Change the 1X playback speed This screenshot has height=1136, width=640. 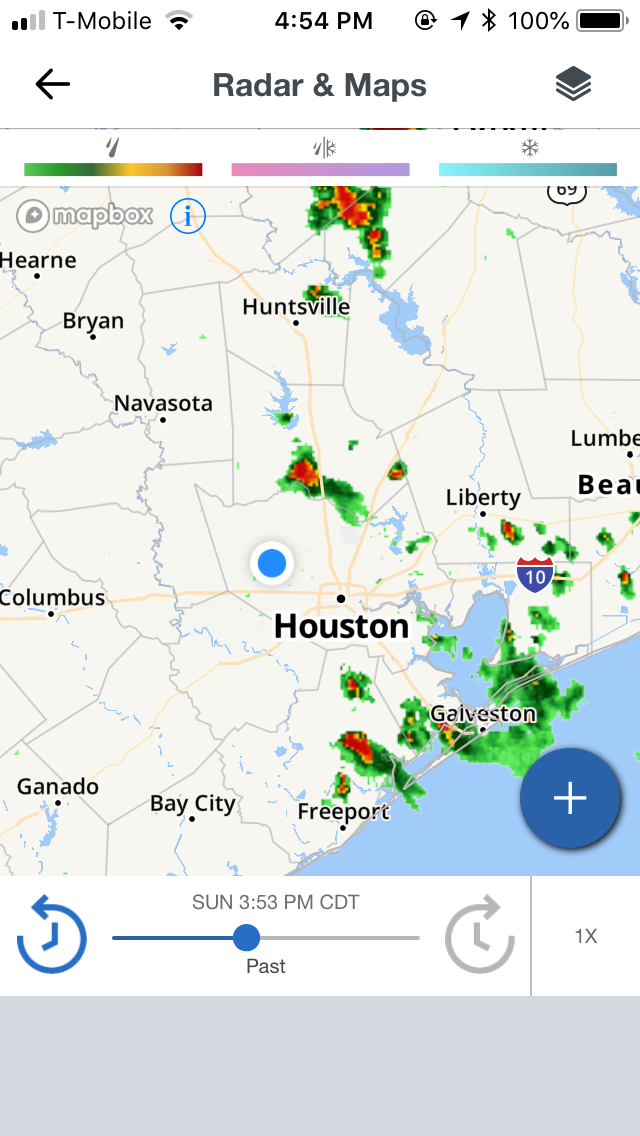click(586, 936)
